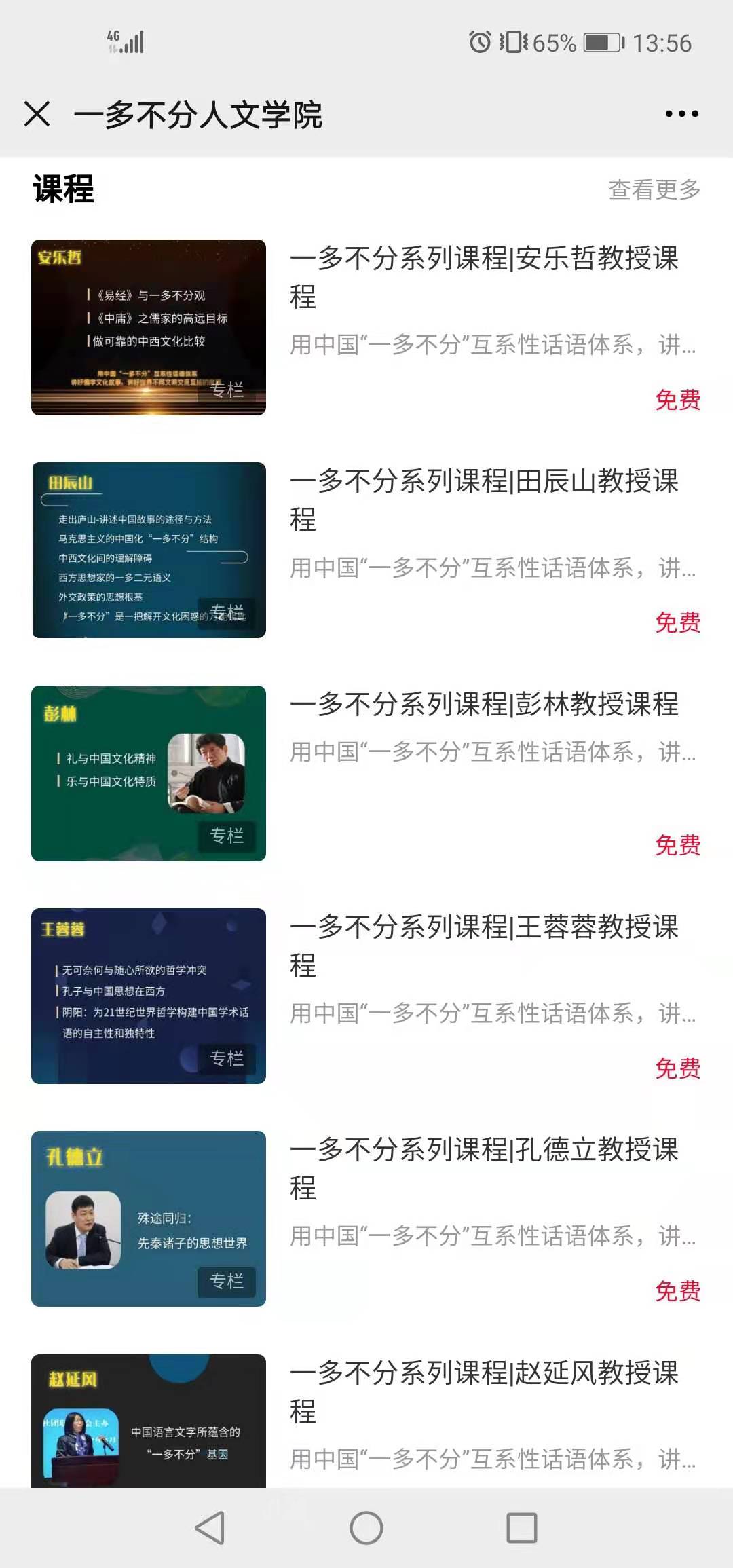
Task: Tap 查看更多 to see more courses
Action: [x=654, y=189]
